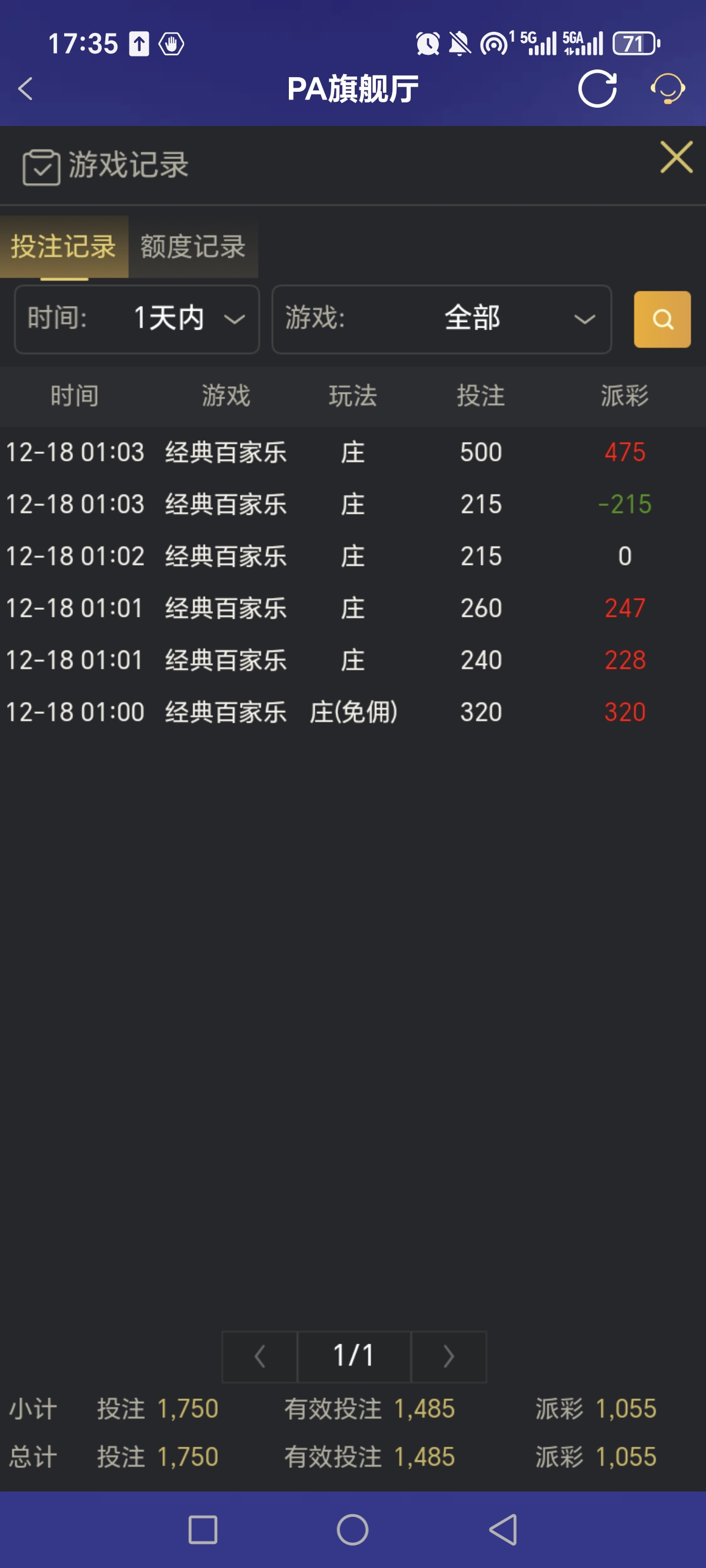Viewport: 706px width, 1568px height.
Task: Click the red 475 payout value
Action: [x=624, y=451]
